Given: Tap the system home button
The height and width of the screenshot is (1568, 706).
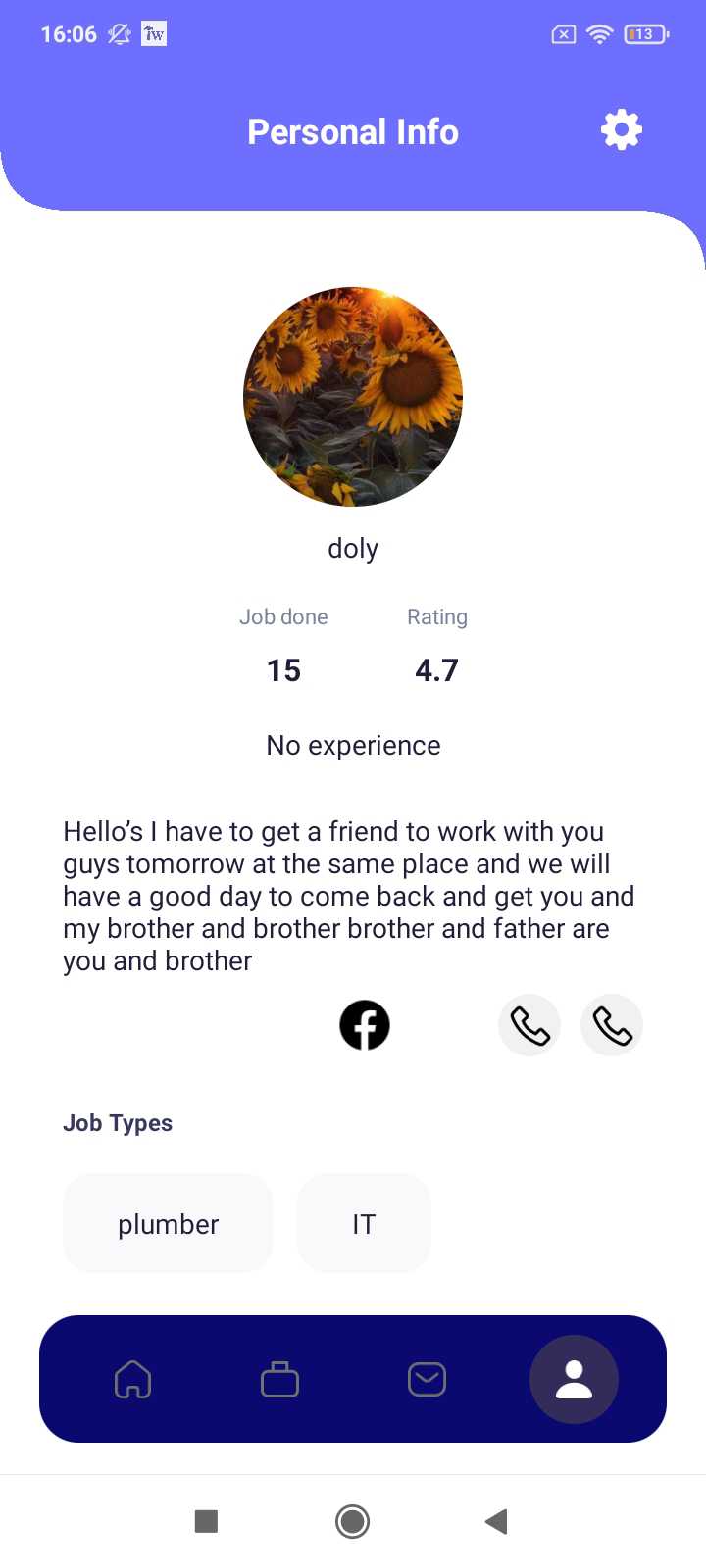Looking at the screenshot, I should point(352,1521).
